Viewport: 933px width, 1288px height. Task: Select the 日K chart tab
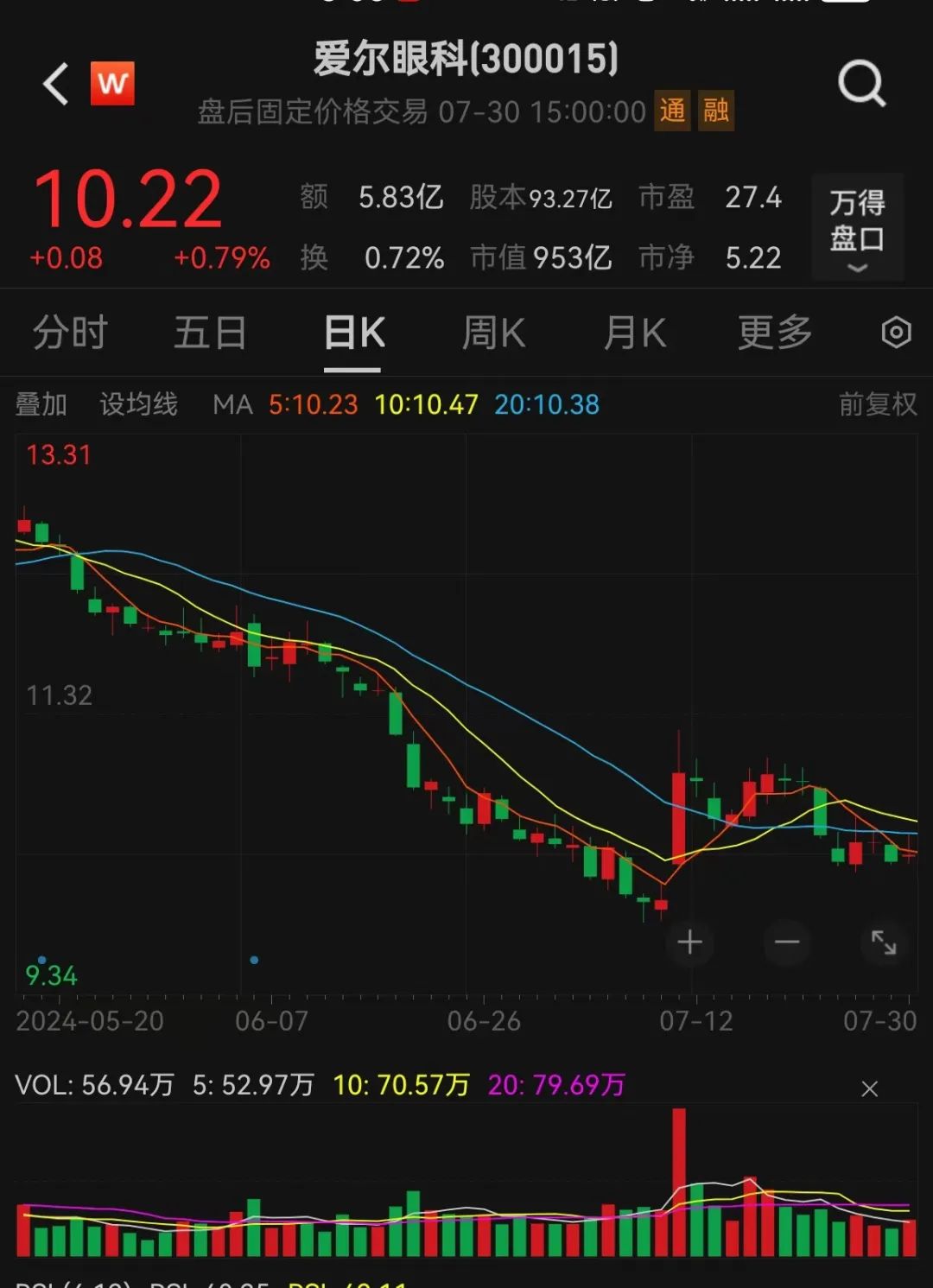(353, 333)
